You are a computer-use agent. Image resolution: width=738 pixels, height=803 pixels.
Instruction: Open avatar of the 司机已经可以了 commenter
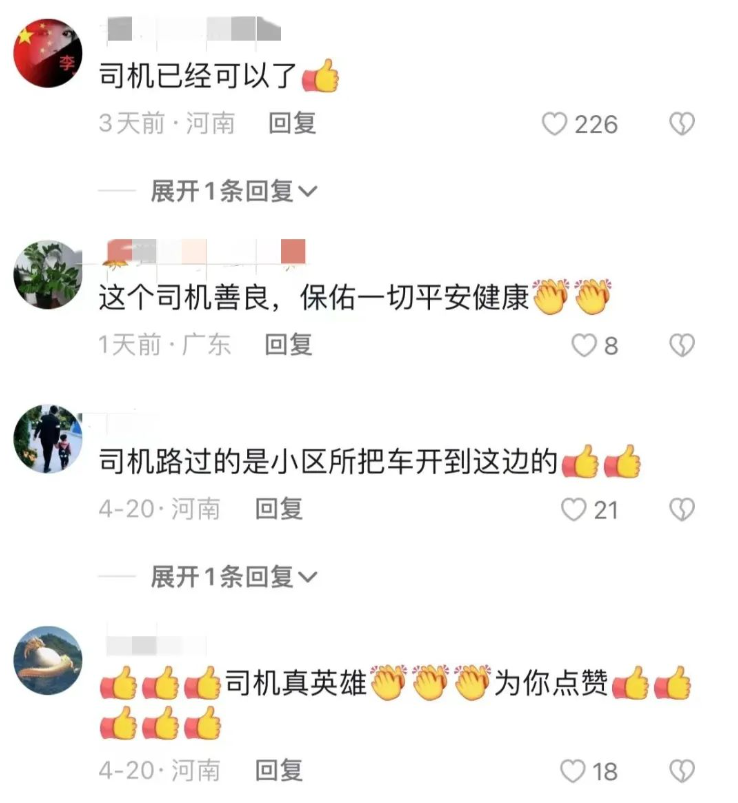pos(47,53)
